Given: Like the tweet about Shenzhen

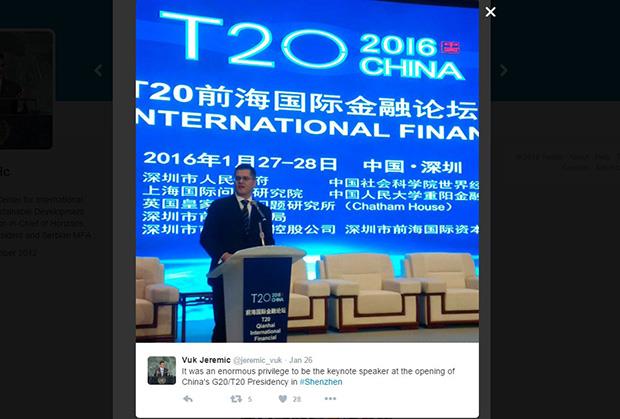Looking at the screenshot, I should 283,399.
